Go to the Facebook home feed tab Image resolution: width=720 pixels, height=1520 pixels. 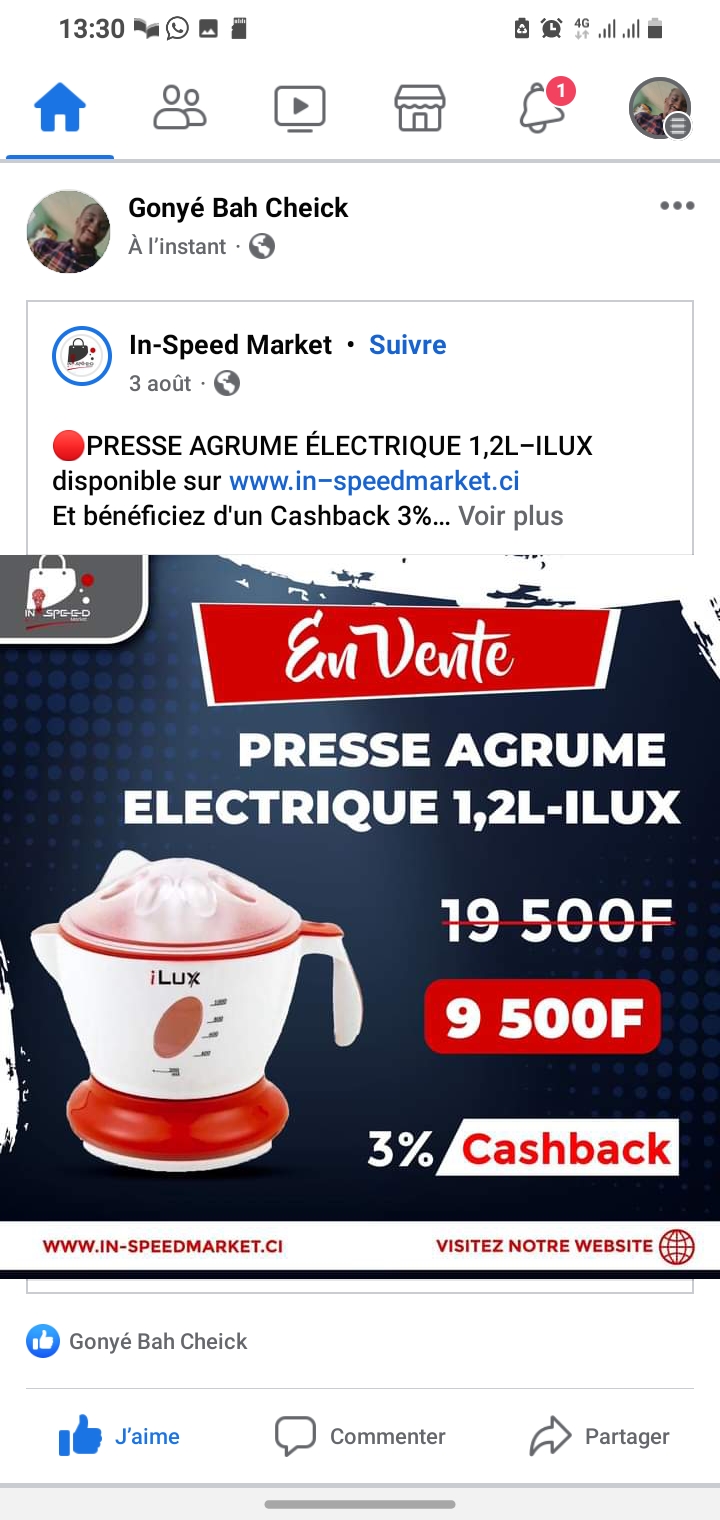pos(60,108)
